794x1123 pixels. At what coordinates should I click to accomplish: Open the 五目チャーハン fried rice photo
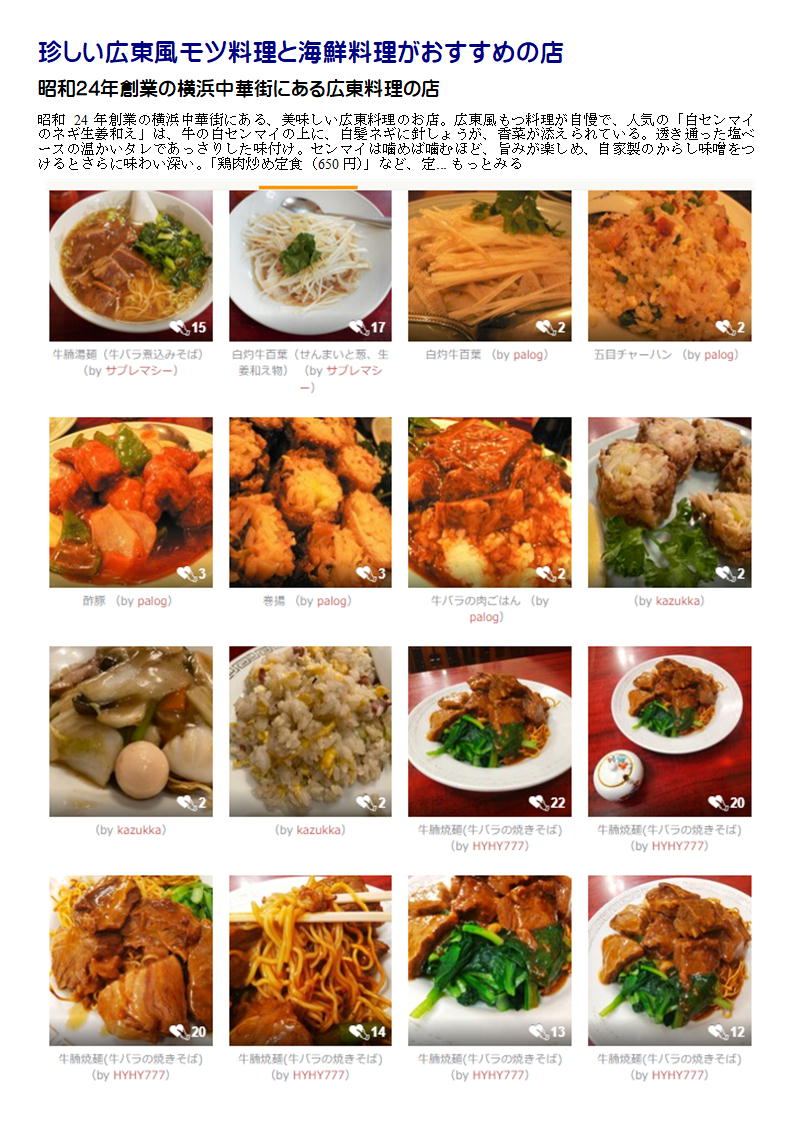coord(669,265)
